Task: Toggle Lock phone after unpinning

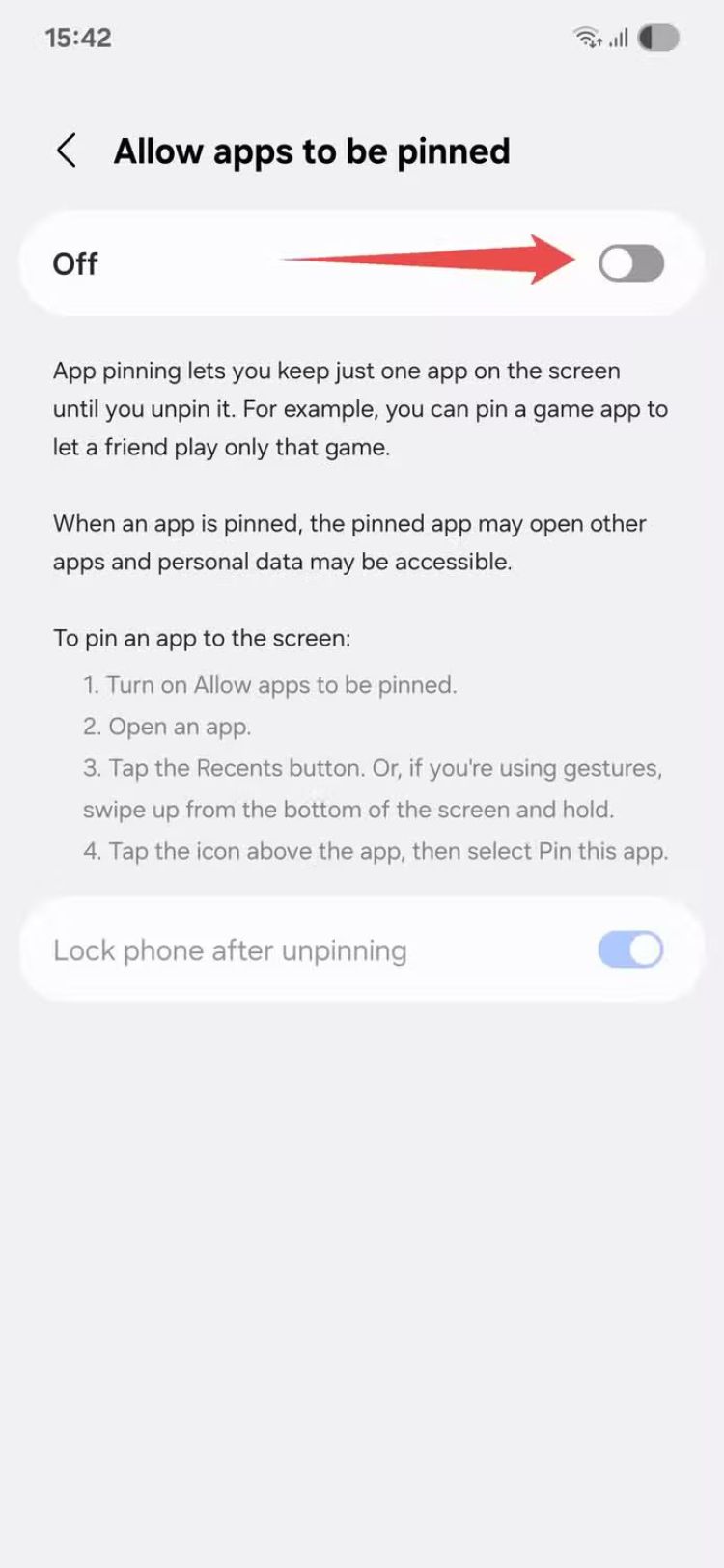Action: pyautogui.click(x=630, y=950)
